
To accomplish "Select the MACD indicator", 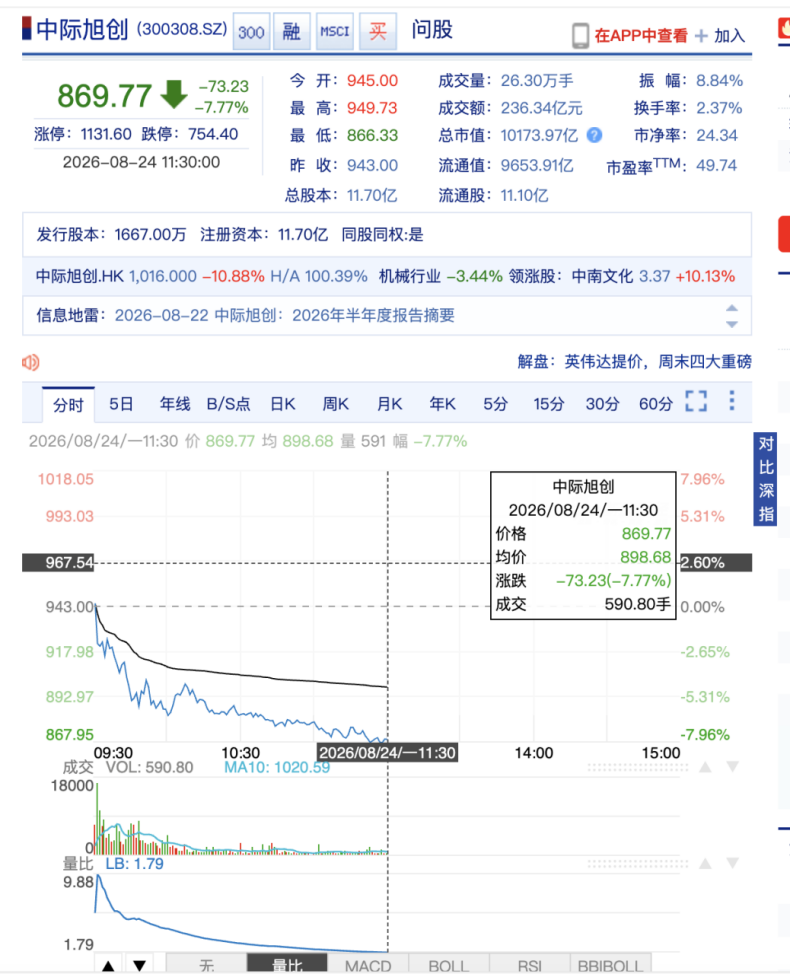I will coord(368,966).
